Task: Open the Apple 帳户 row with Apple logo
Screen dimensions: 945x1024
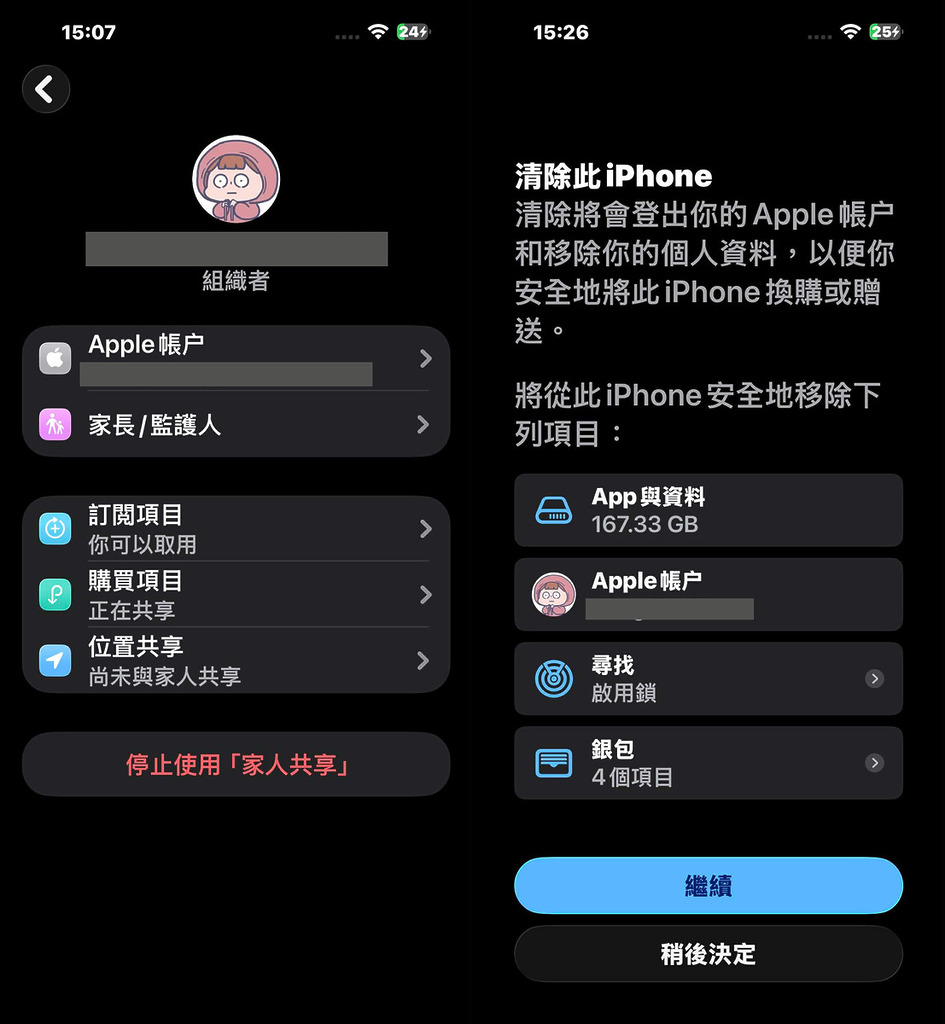Action: 236,358
